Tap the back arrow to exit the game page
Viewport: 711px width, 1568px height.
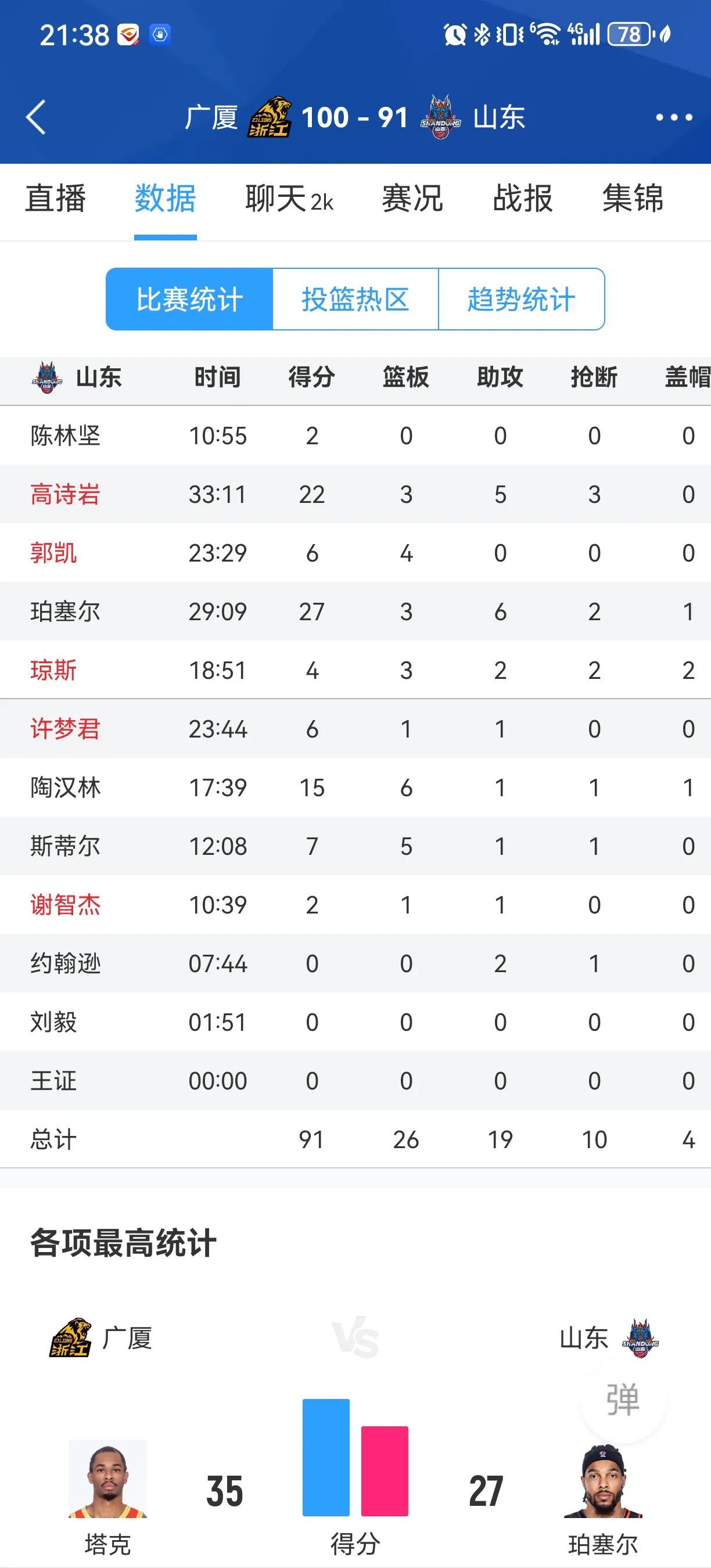point(35,117)
